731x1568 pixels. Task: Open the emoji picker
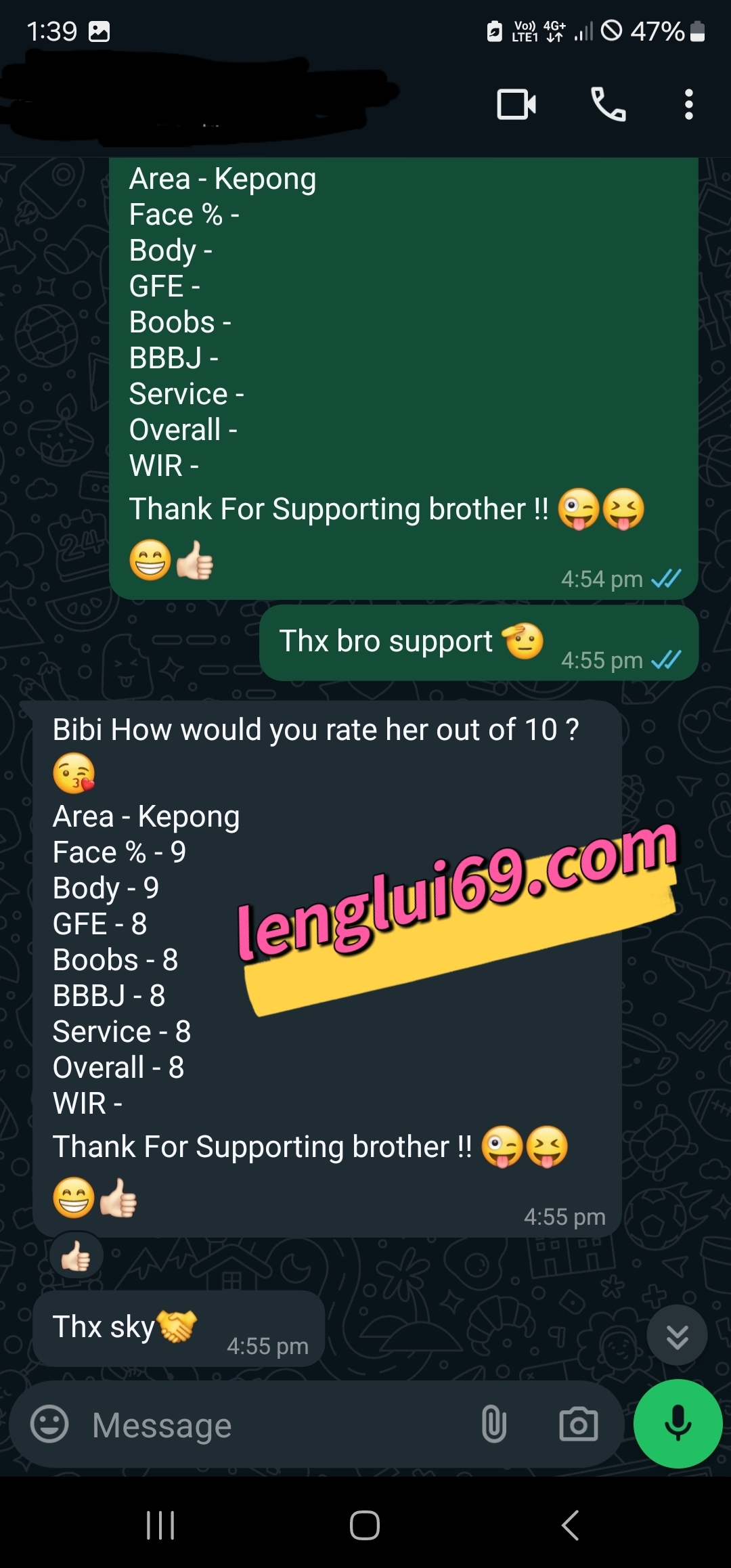point(49,1424)
